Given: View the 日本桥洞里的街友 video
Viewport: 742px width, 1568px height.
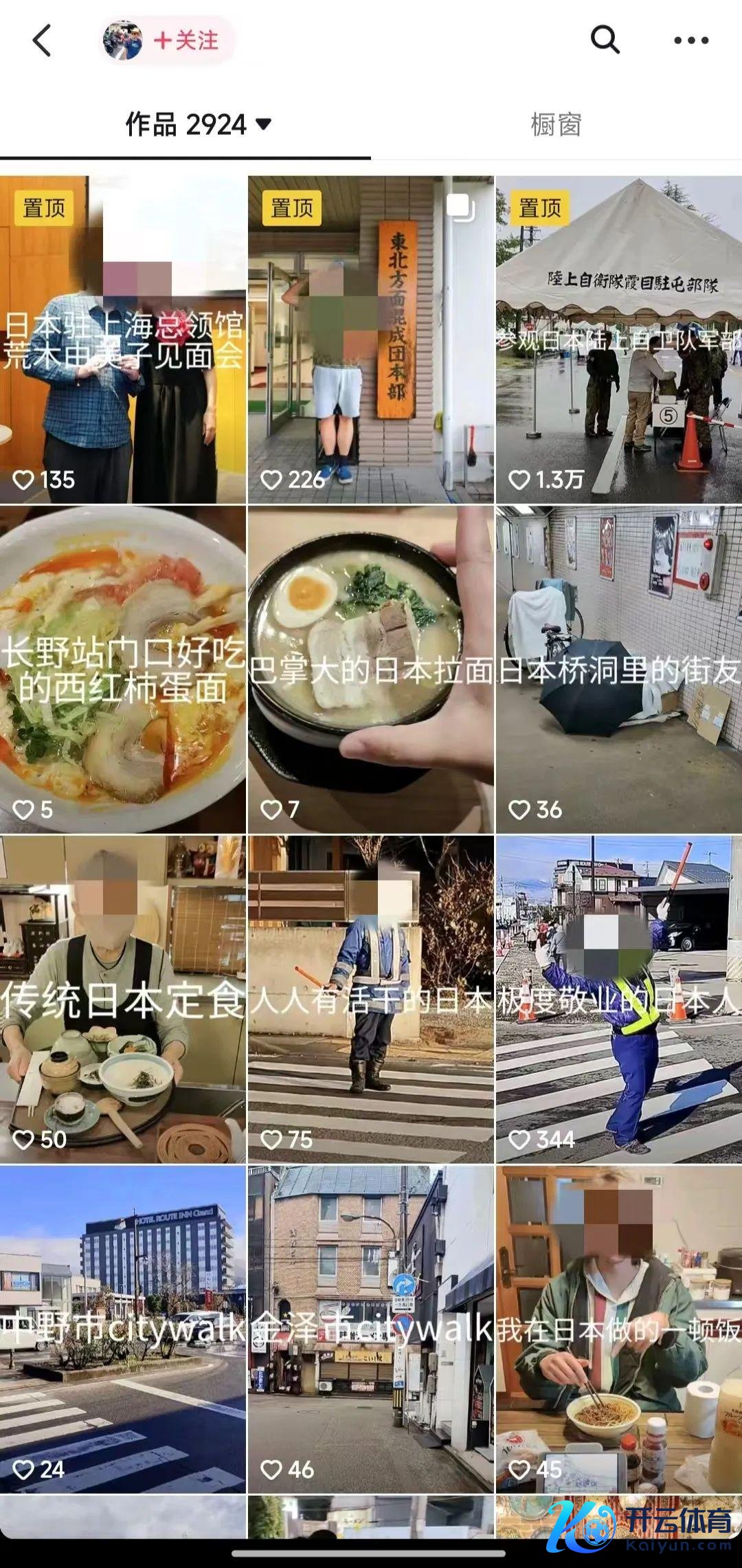Looking at the screenshot, I should [x=618, y=669].
